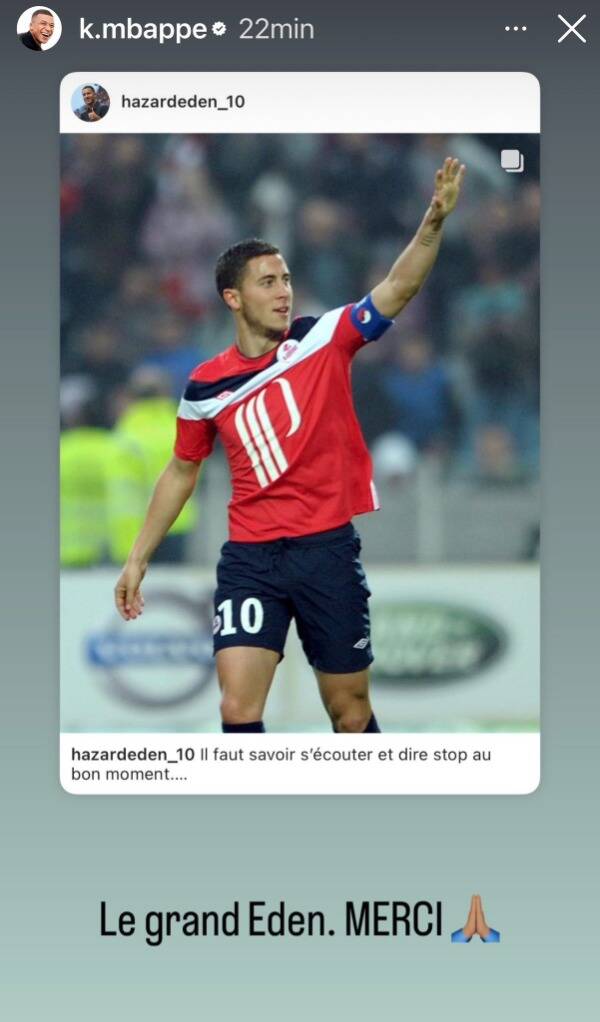Tap the k.mbappe username
600x1022 pixels.
point(142,29)
